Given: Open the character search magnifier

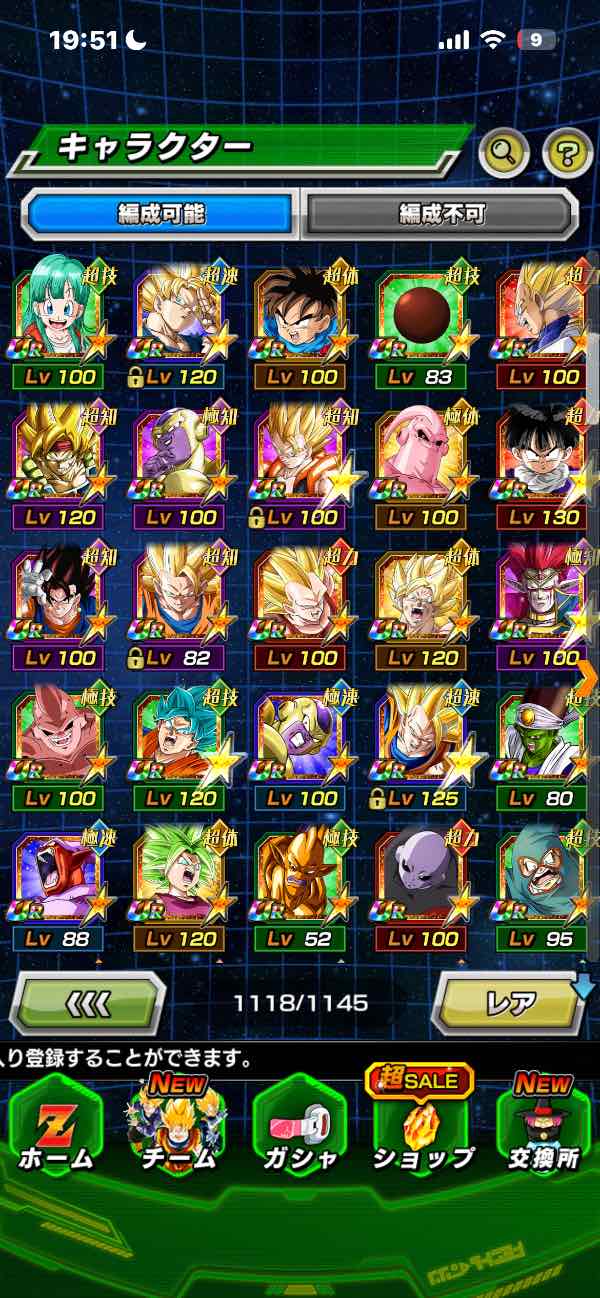Looking at the screenshot, I should tap(504, 153).
